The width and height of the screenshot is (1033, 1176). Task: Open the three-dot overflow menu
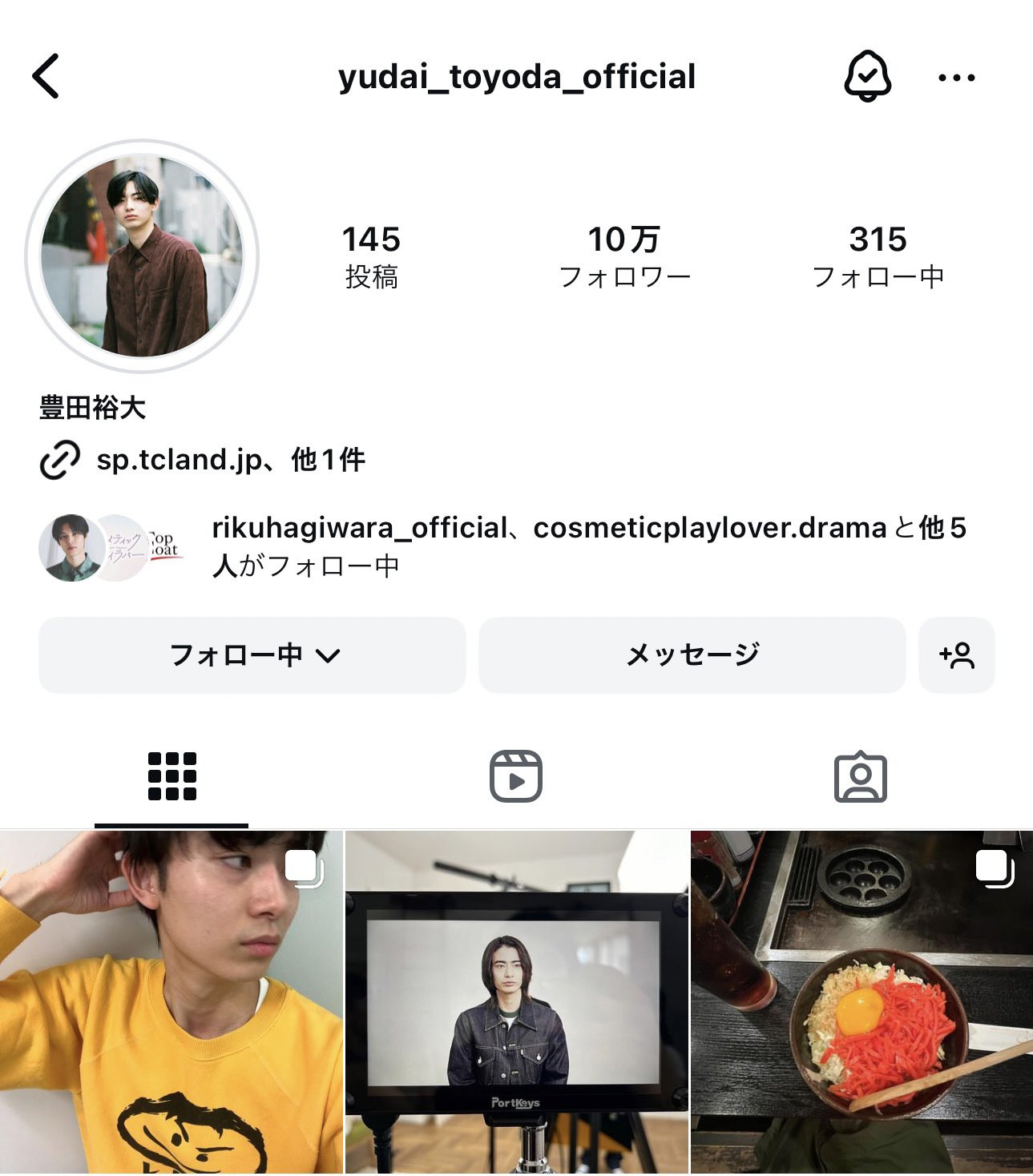click(956, 78)
